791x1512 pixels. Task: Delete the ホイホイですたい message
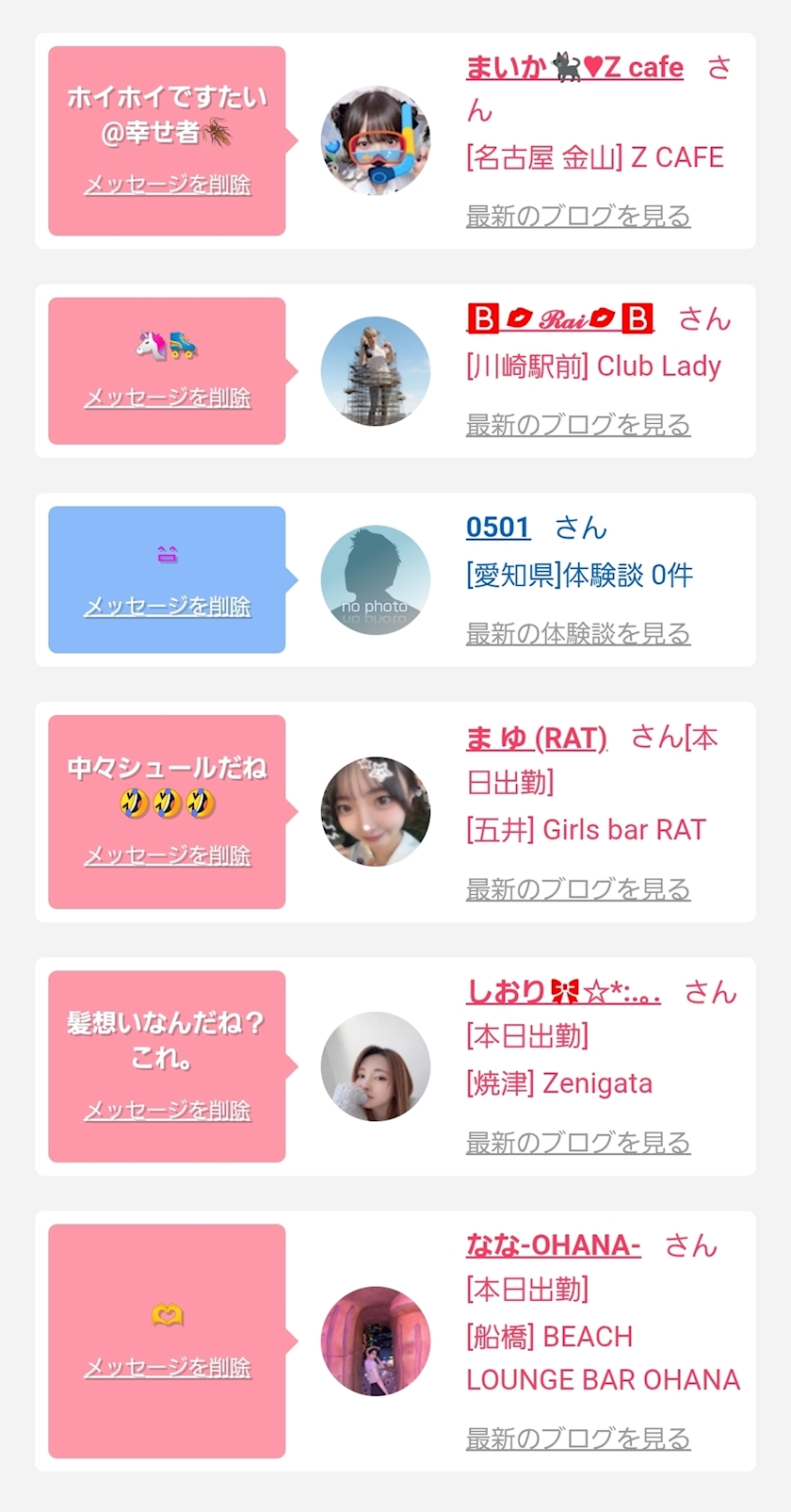[x=168, y=185]
